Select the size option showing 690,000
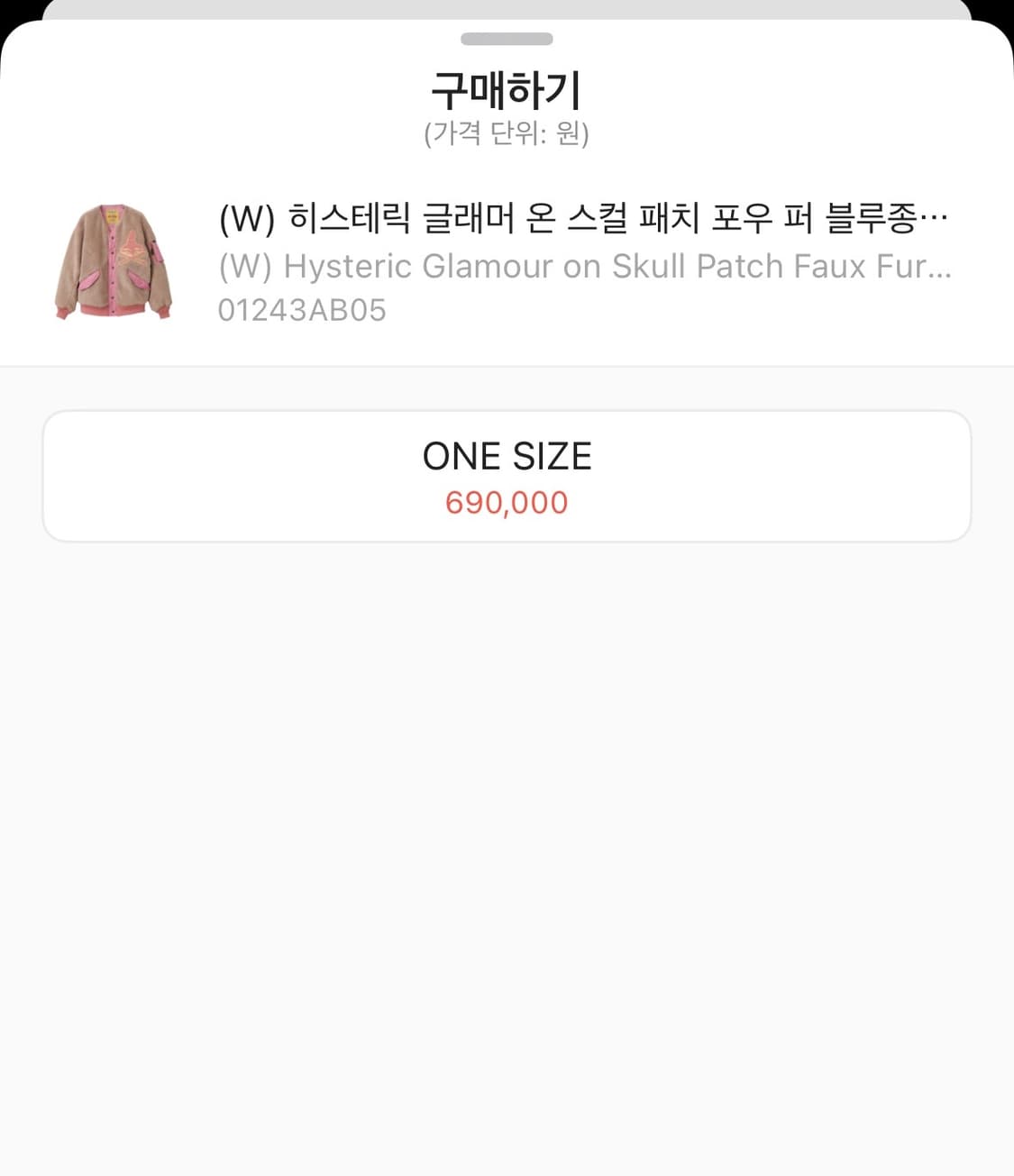Image resolution: width=1014 pixels, height=1176 pixels. point(507,475)
